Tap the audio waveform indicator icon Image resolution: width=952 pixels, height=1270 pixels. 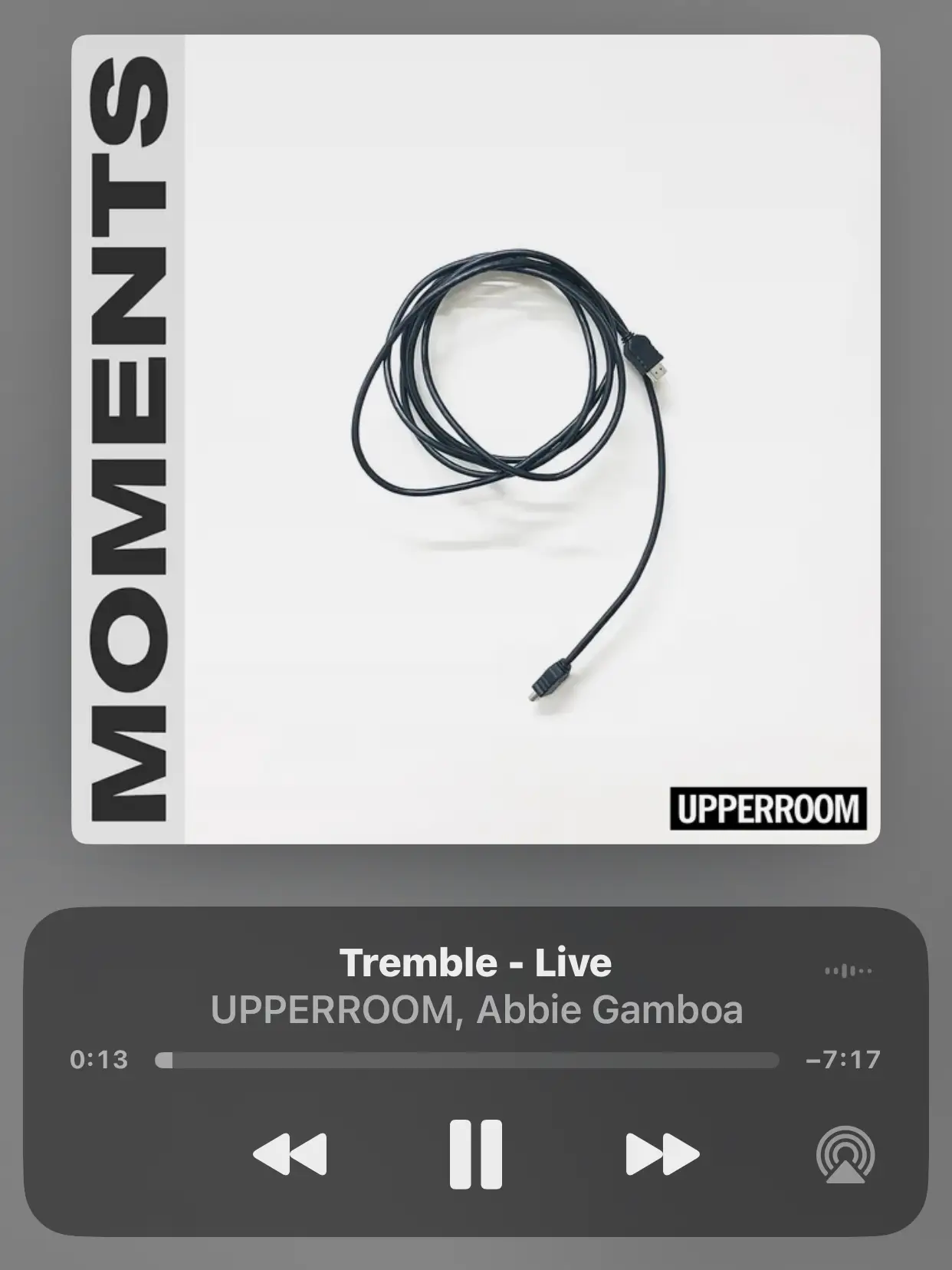click(848, 971)
